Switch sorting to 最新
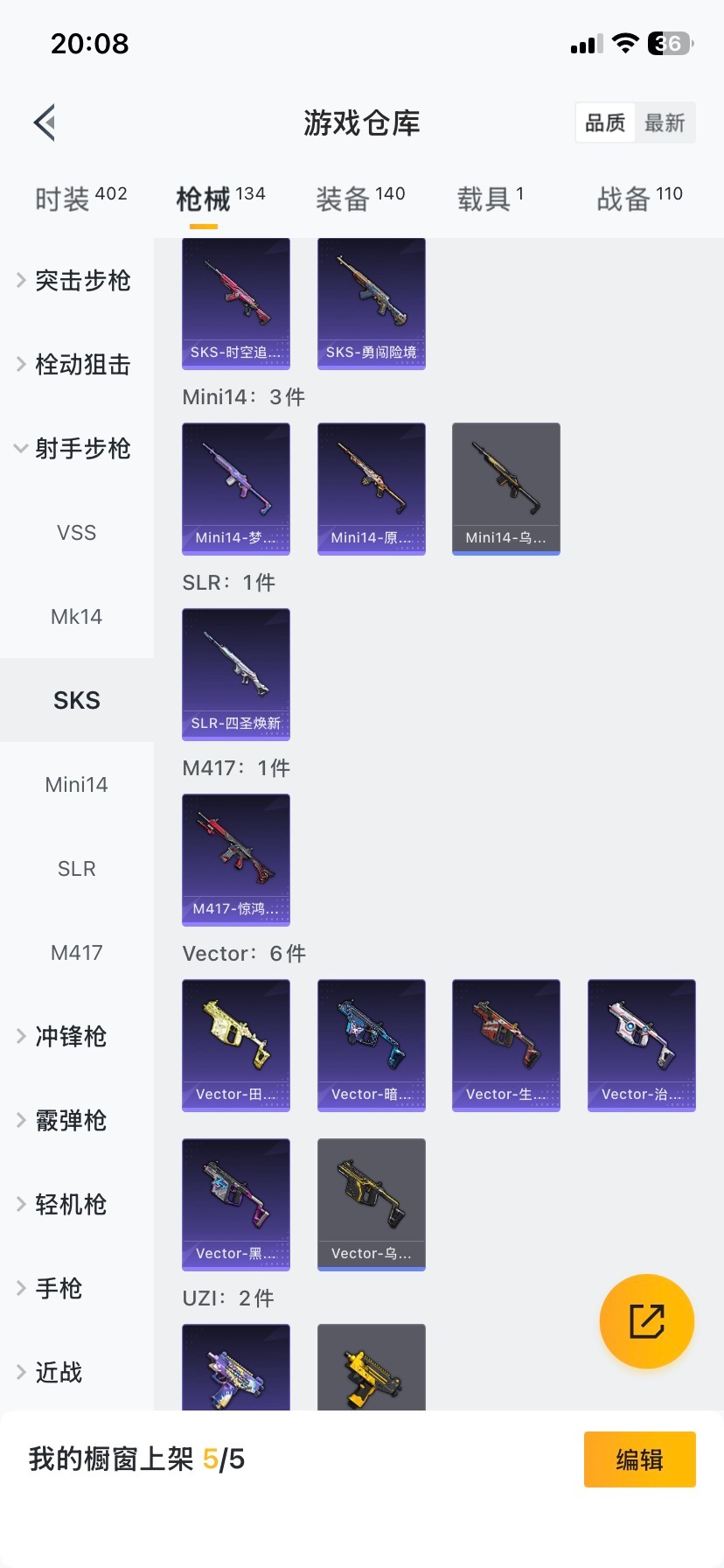 click(x=665, y=122)
